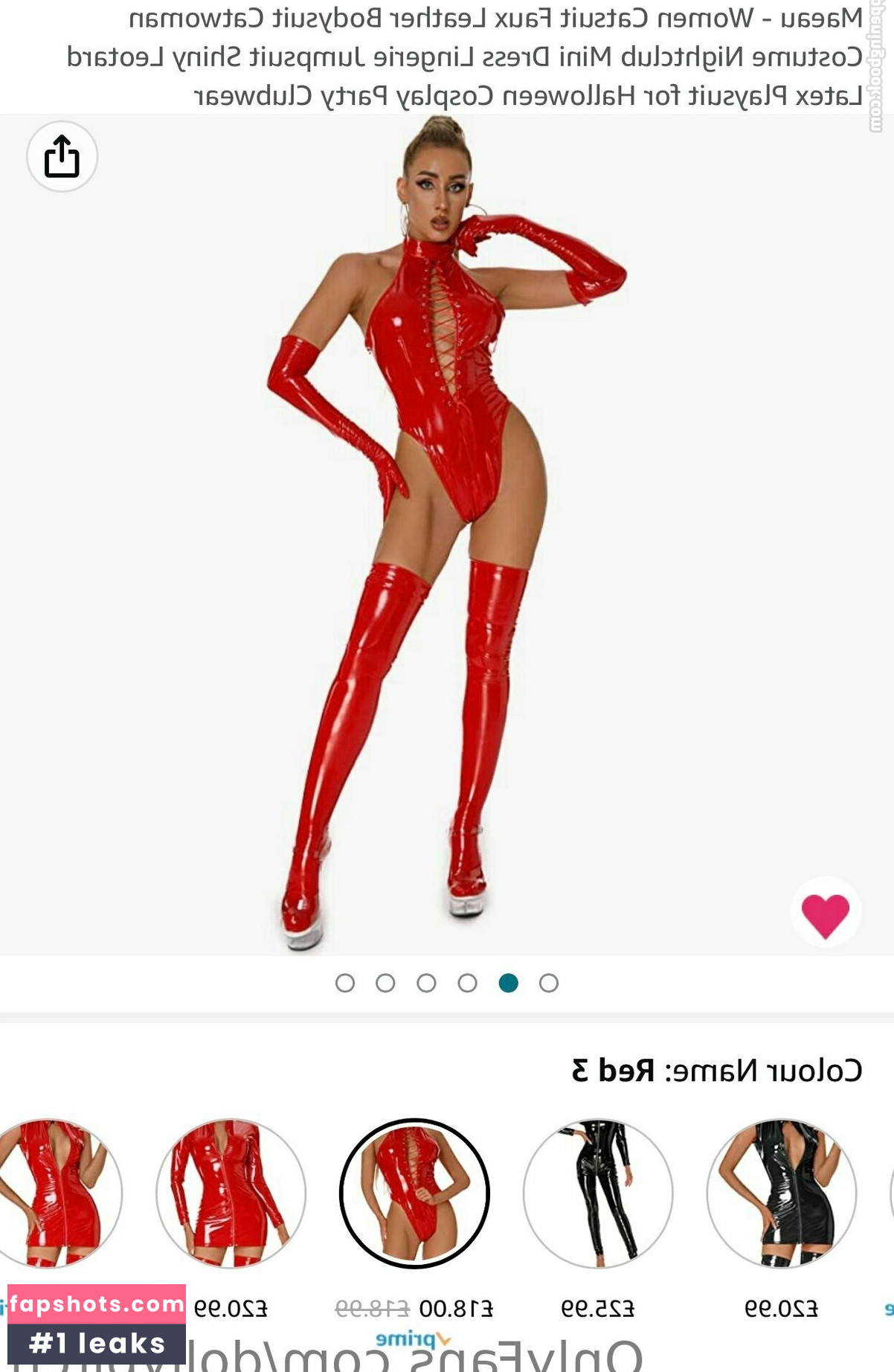Jump to the first image page dot
Image resolution: width=894 pixels, height=1372 pixels.
coord(345,983)
